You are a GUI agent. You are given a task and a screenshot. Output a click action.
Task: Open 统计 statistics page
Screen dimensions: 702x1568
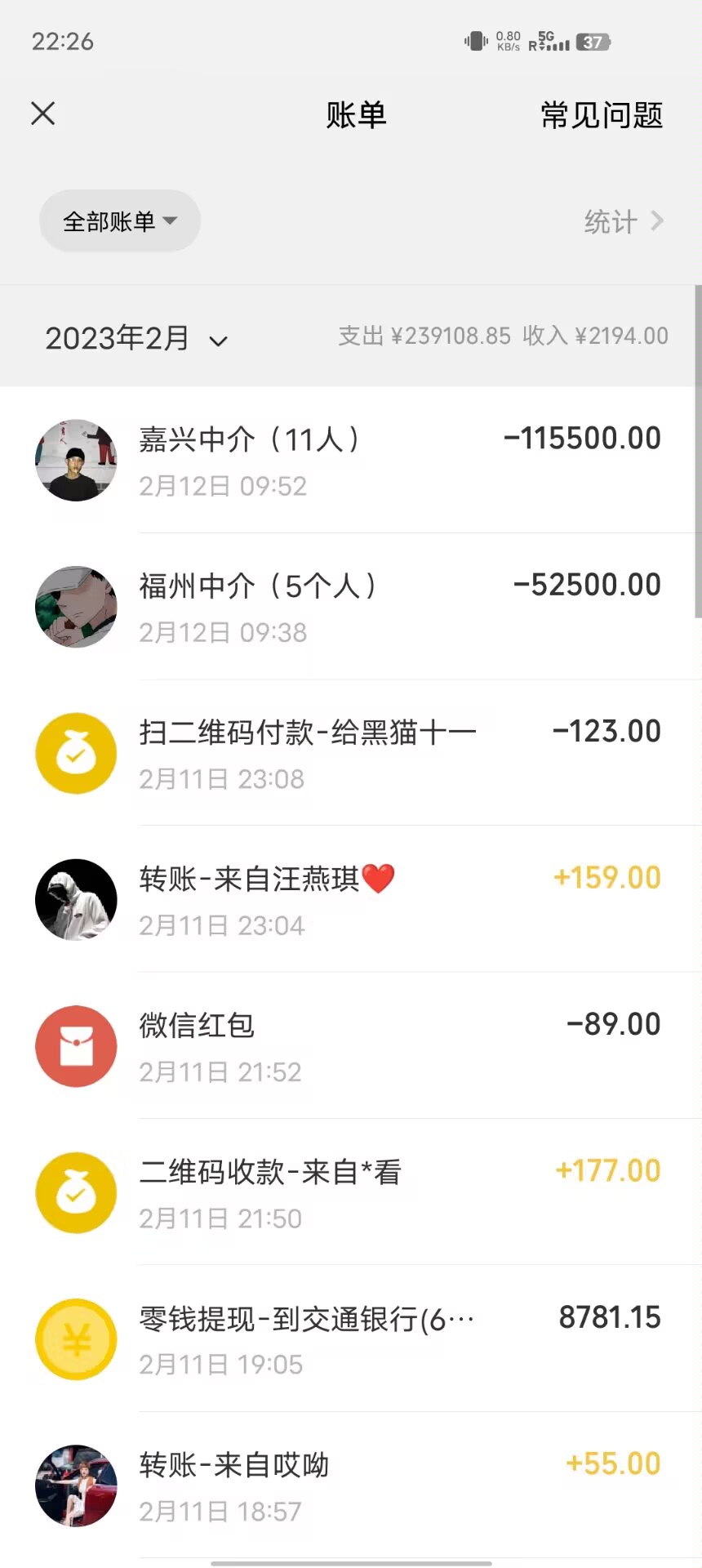pos(623,221)
